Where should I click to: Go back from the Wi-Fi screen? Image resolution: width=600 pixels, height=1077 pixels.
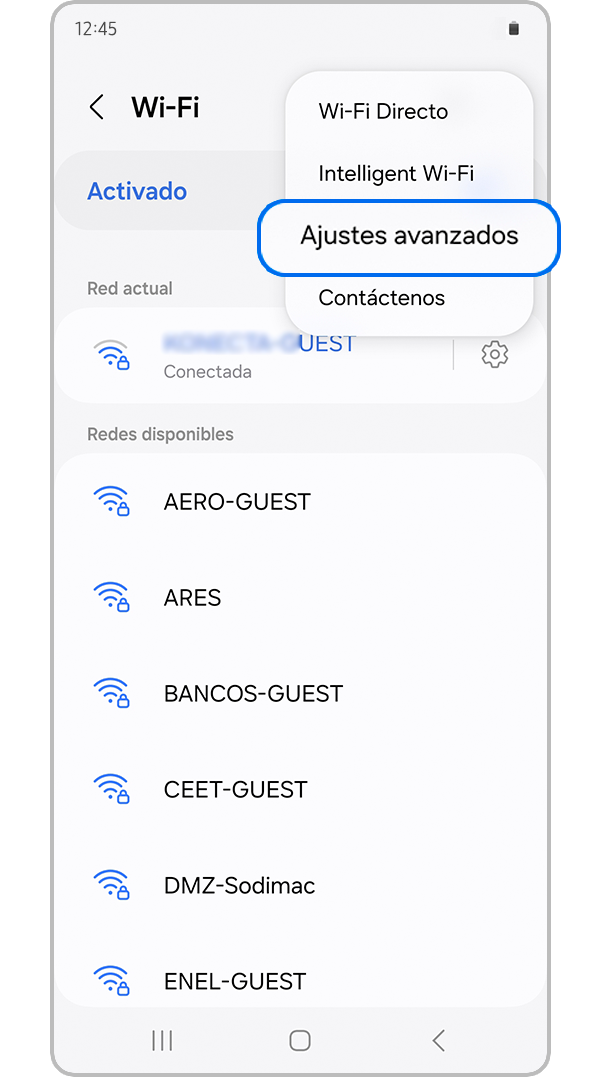(x=97, y=108)
